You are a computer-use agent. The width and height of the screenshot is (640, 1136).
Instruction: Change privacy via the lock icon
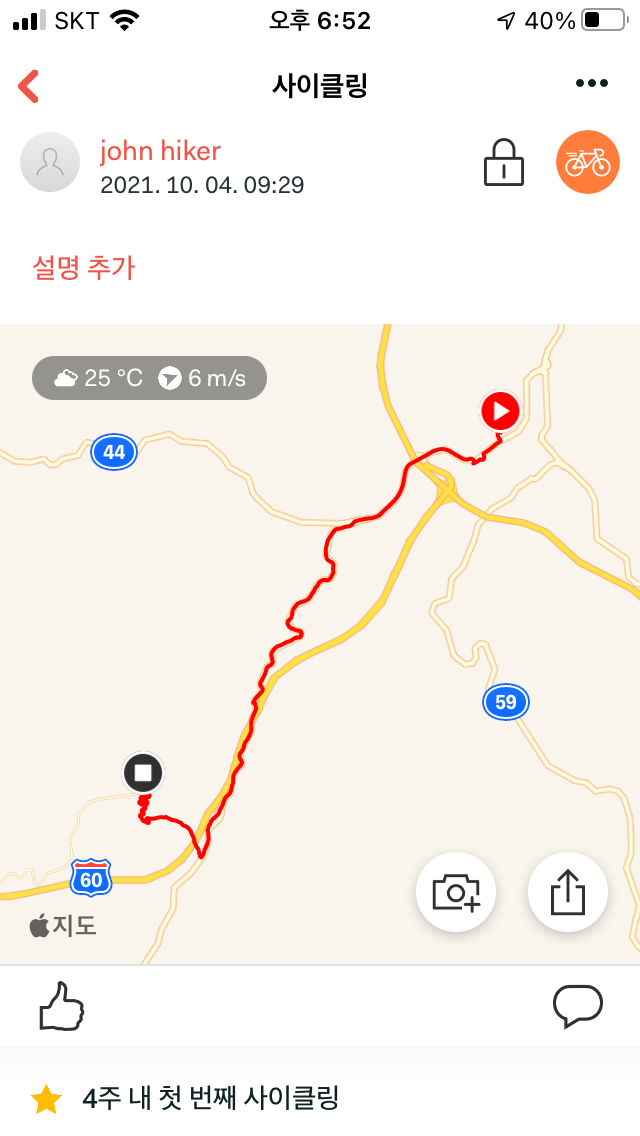[x=504, y=162]
